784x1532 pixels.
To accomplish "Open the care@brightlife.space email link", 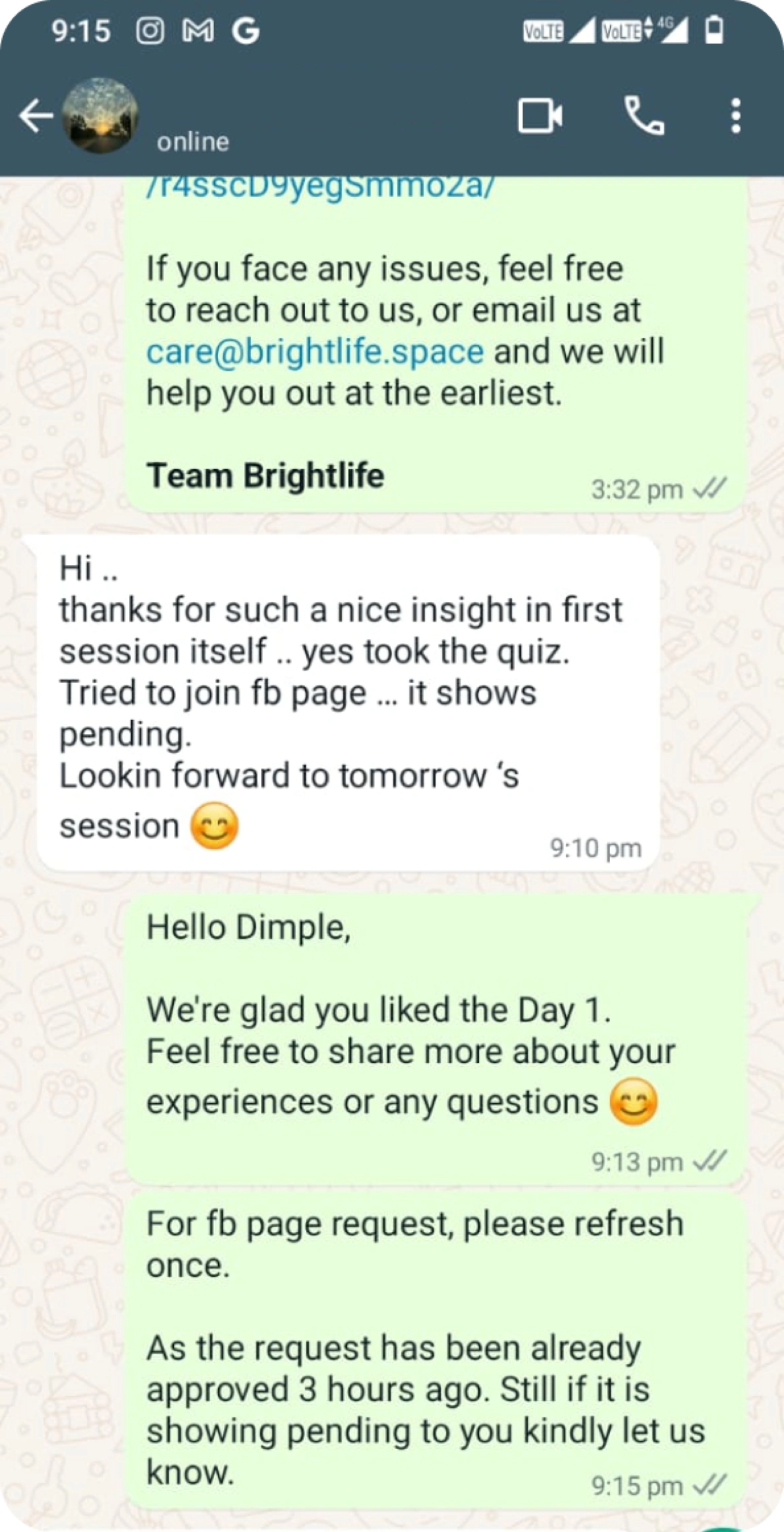I will coord(315,351).
